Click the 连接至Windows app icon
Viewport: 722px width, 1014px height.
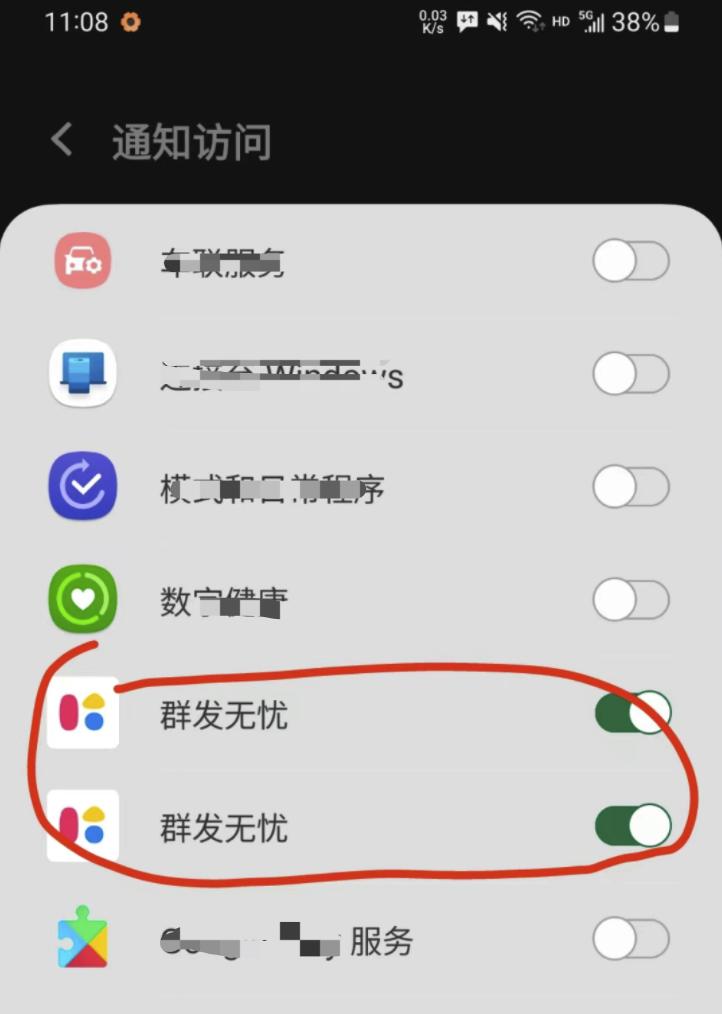pos(82,373)
